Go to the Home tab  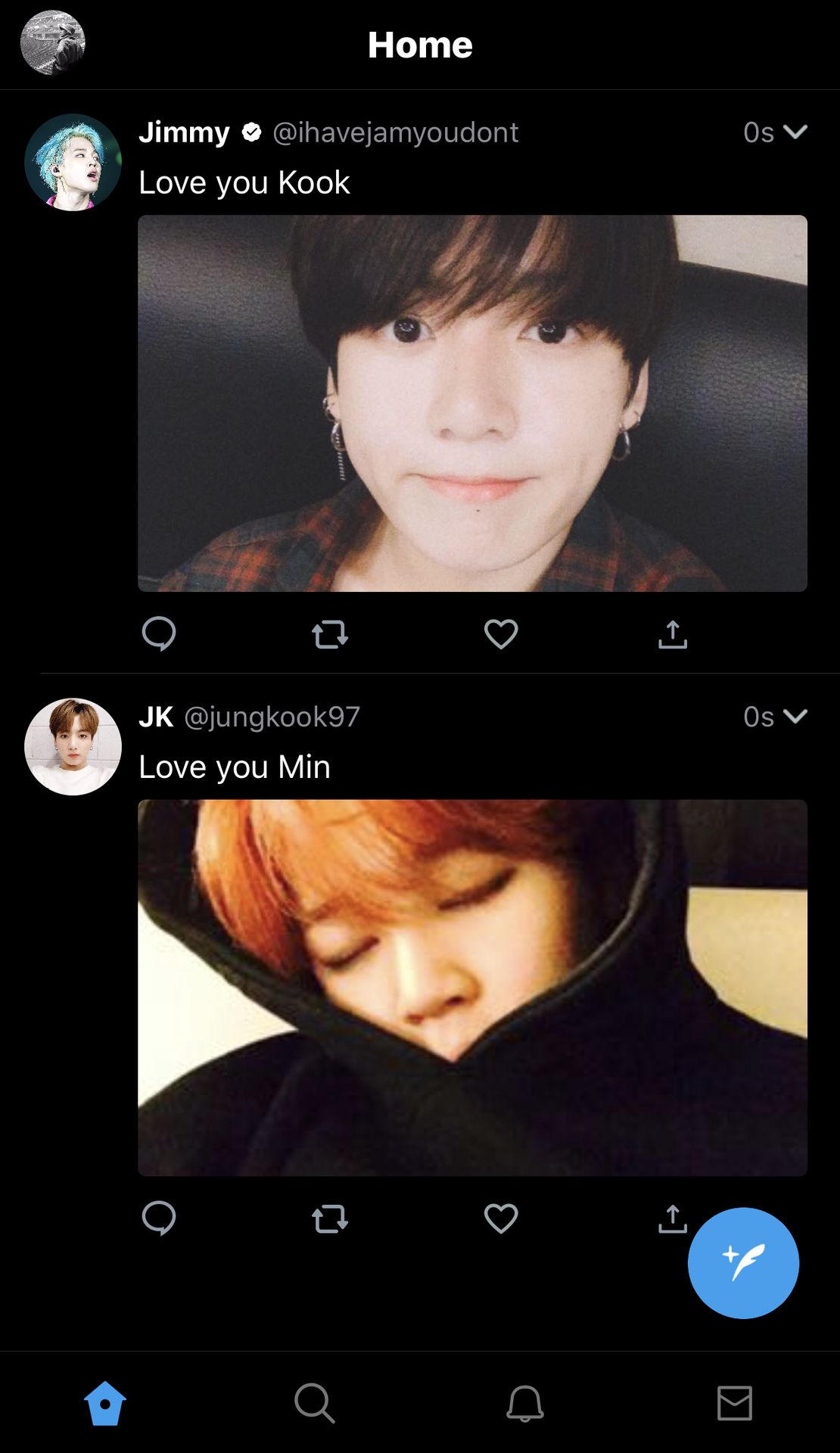coord(105,1403)
